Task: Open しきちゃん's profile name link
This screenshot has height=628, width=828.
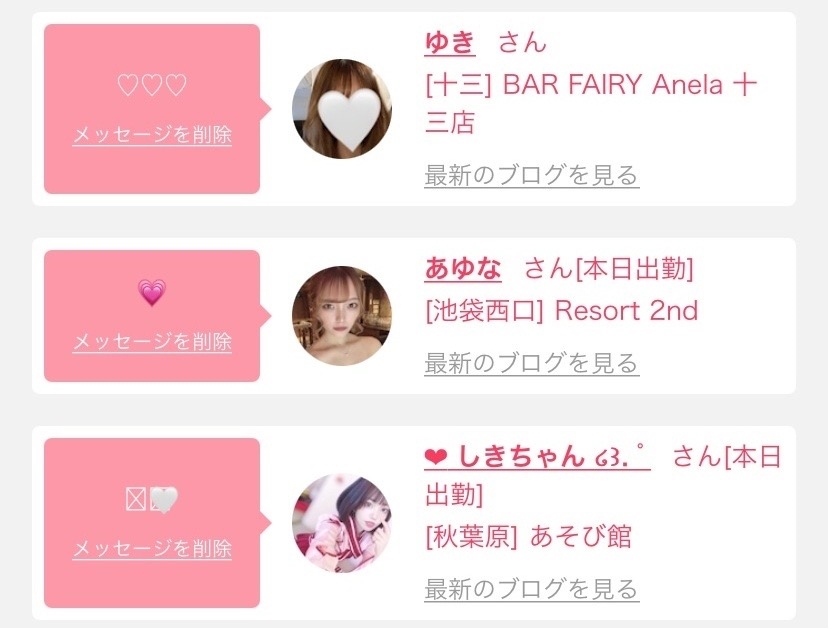Action: (x=537, y=457)
